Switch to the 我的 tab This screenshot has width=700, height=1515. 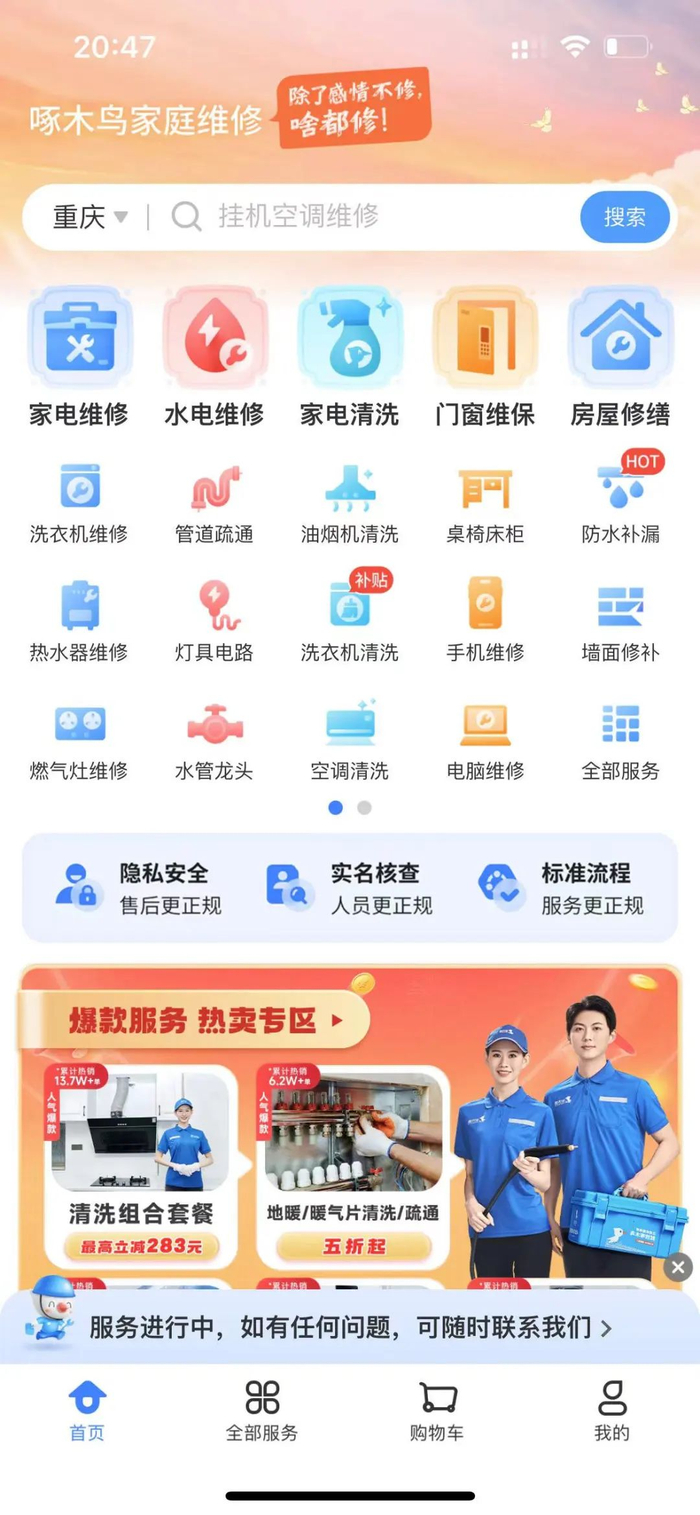[611, 1411]
